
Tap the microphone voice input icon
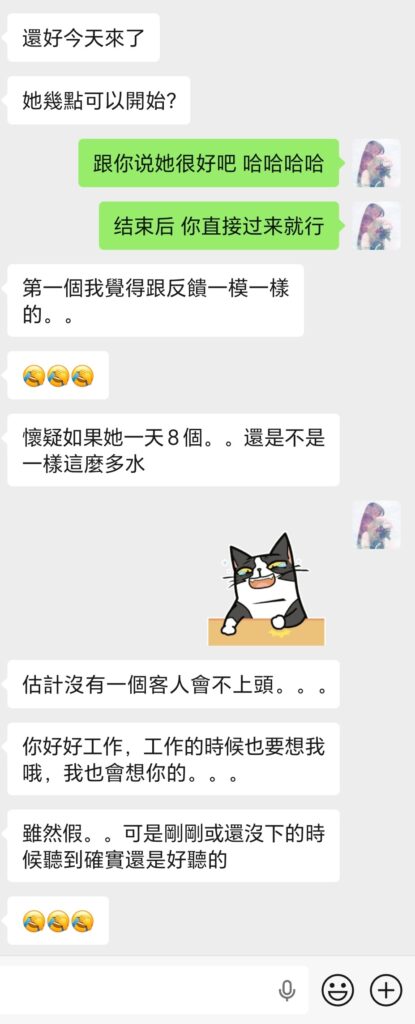(x=286, y=991)
